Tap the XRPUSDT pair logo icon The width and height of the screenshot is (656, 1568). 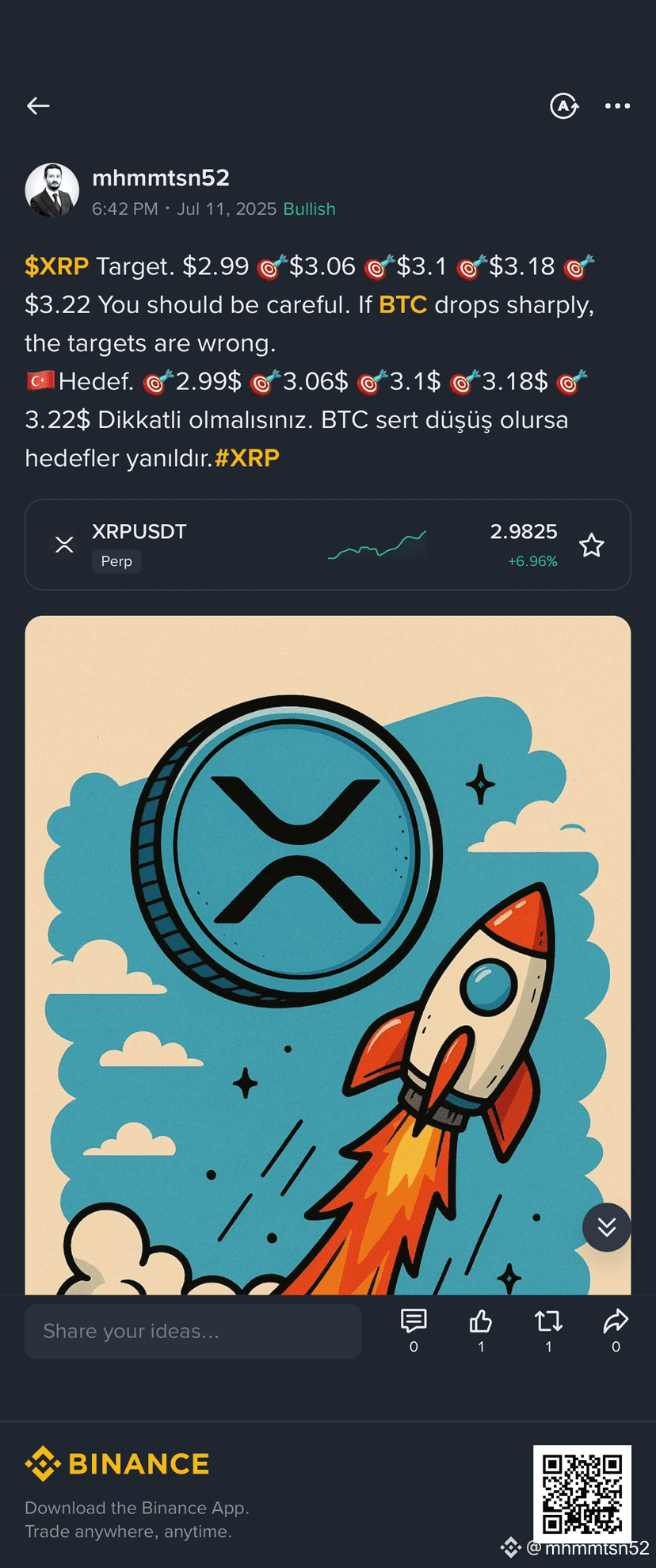pyautogui.click(x=63, y=544)
